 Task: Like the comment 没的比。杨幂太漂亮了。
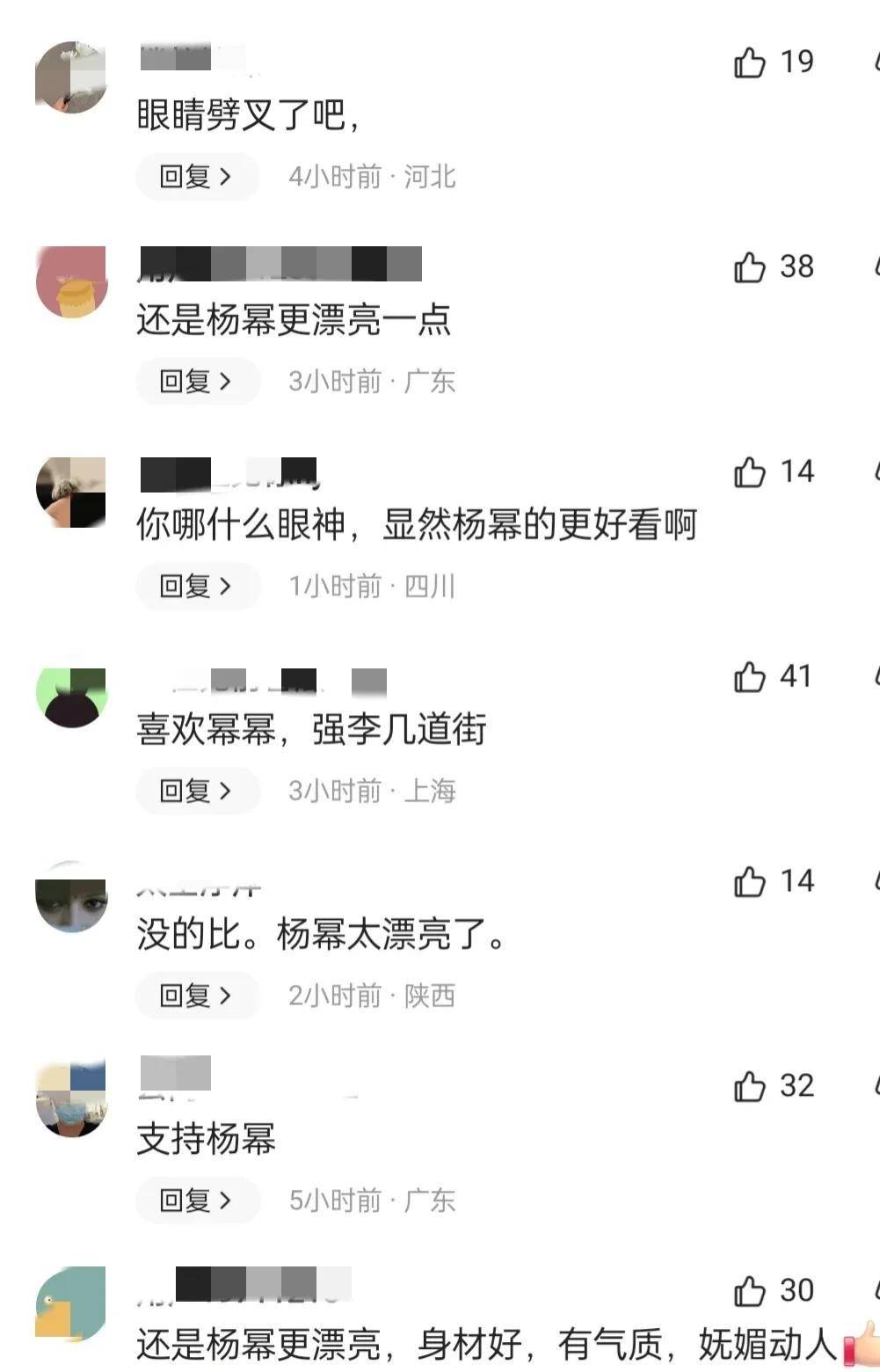750,881
